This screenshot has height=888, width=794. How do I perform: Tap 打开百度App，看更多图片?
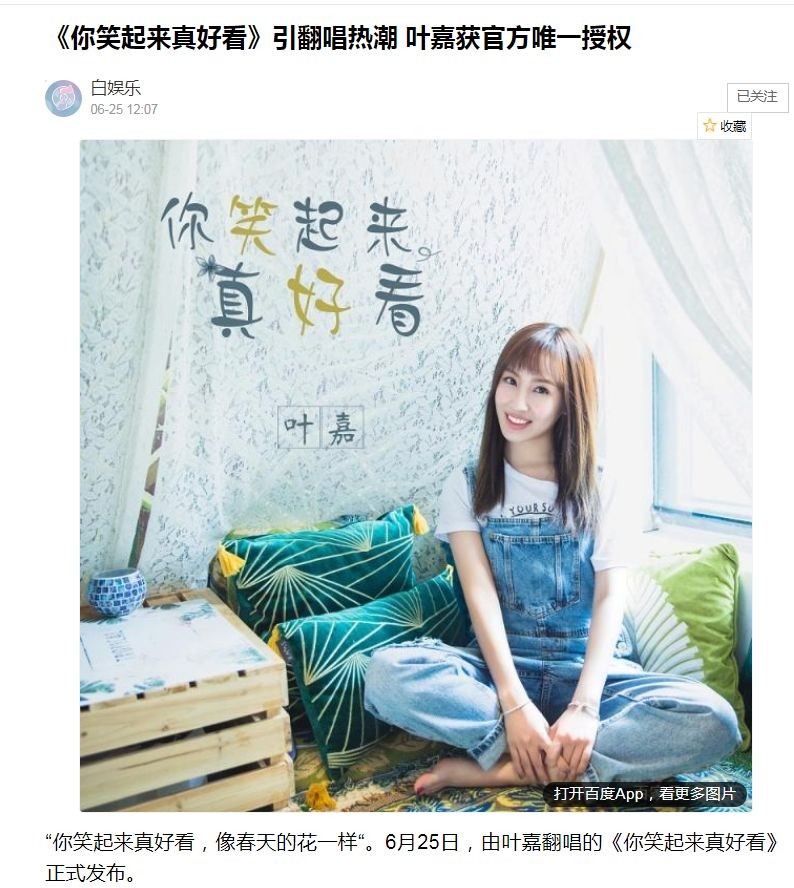(644, 794)
